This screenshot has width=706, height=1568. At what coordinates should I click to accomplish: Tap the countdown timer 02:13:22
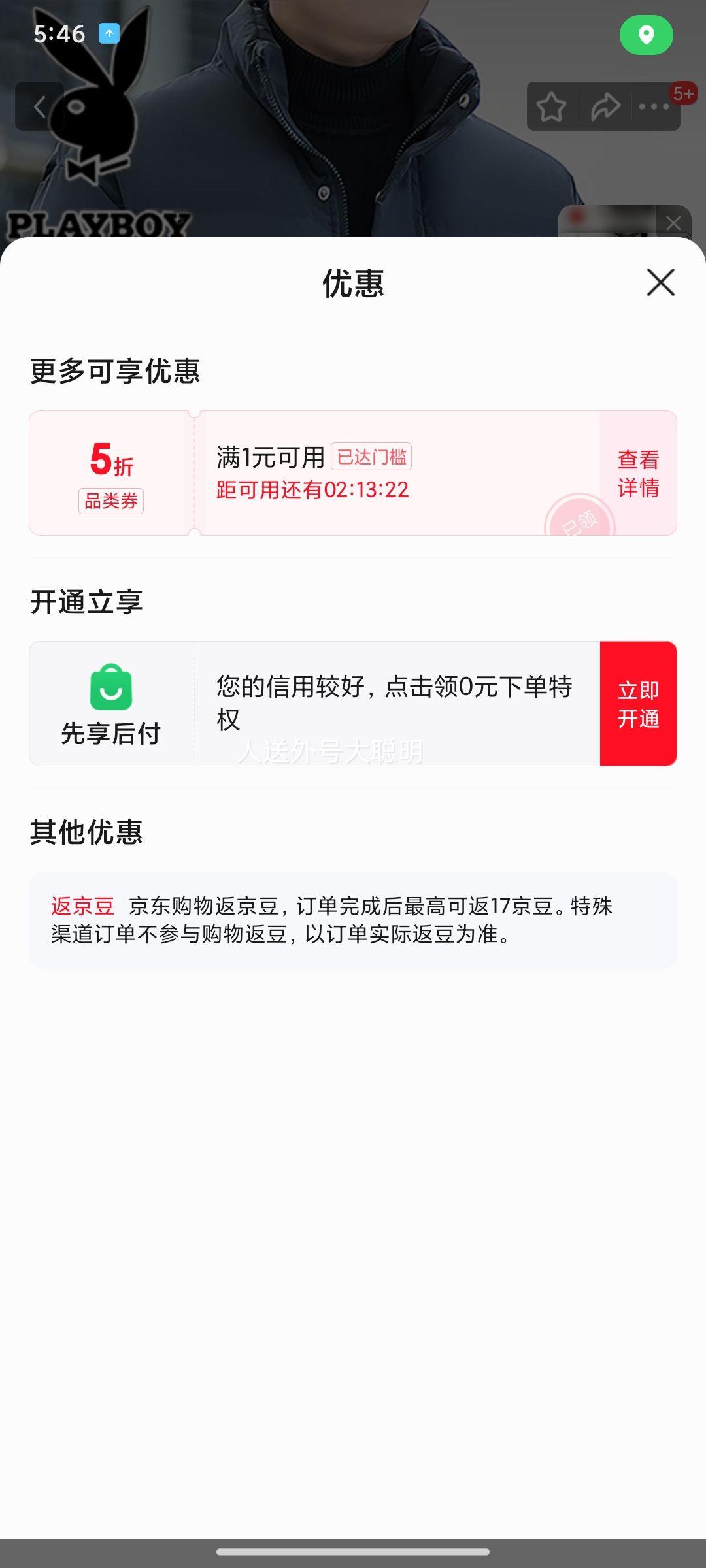(x=365, y=489)
